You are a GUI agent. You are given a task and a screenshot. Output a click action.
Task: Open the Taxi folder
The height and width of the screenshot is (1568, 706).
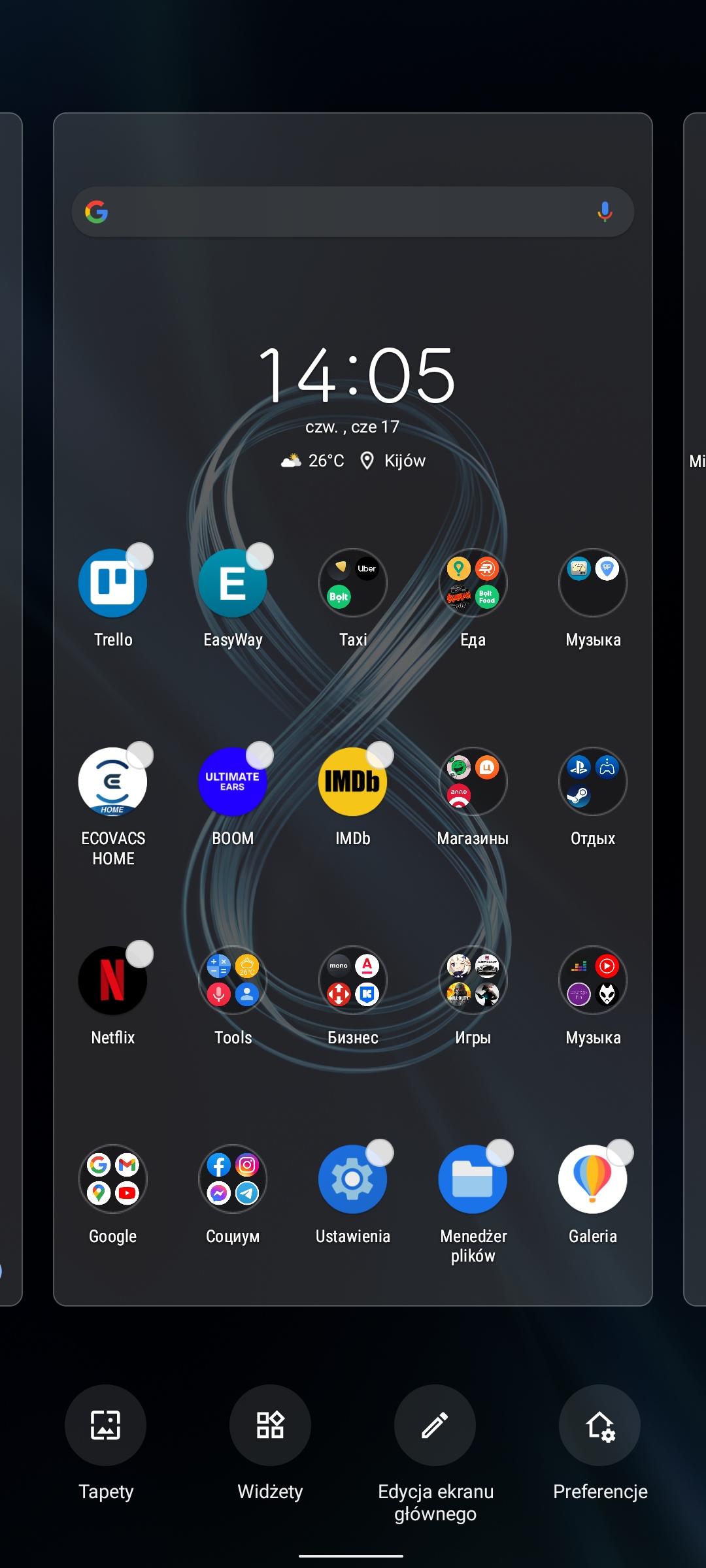click(x=353, y=583)
